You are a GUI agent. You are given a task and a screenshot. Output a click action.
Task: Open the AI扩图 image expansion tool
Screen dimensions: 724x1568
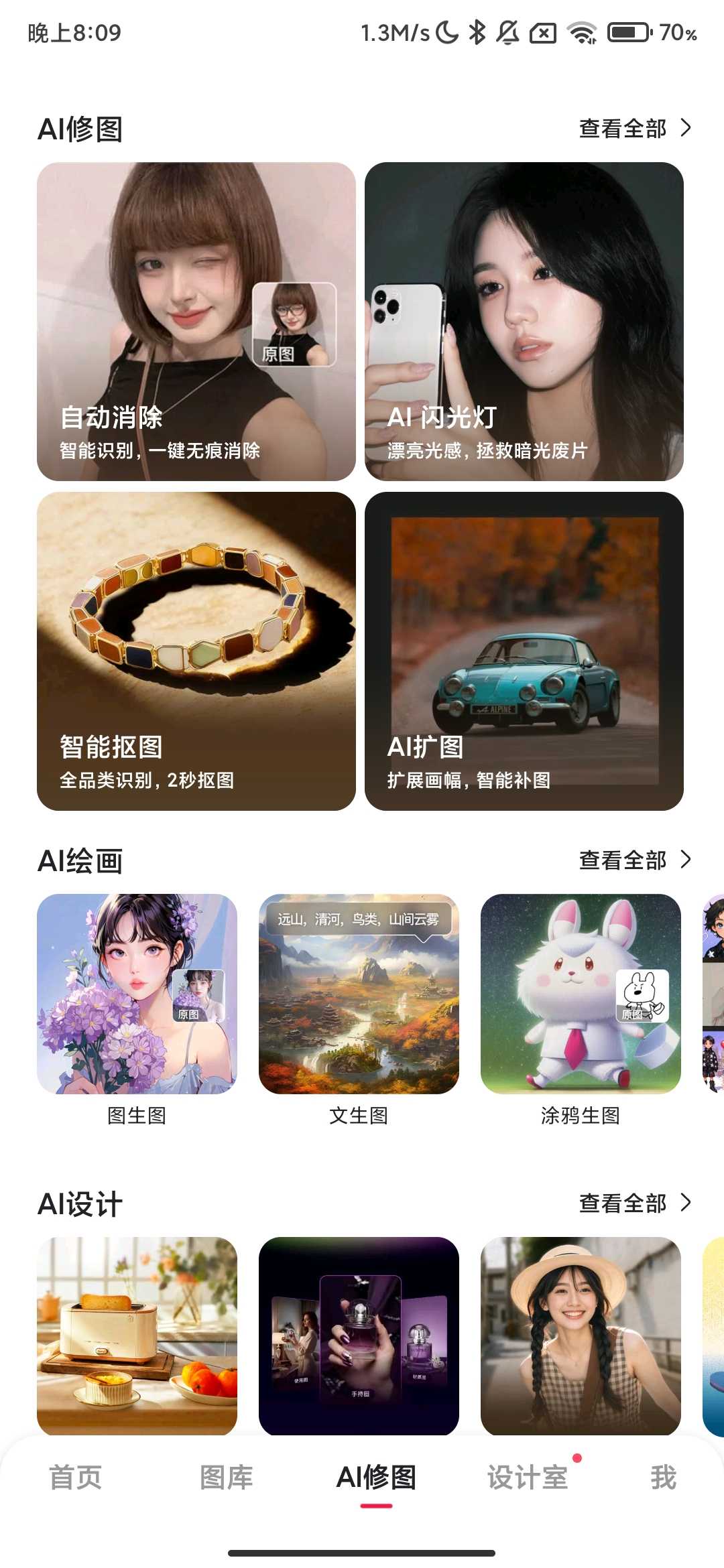pyautogui.click(x=524, y=651)
